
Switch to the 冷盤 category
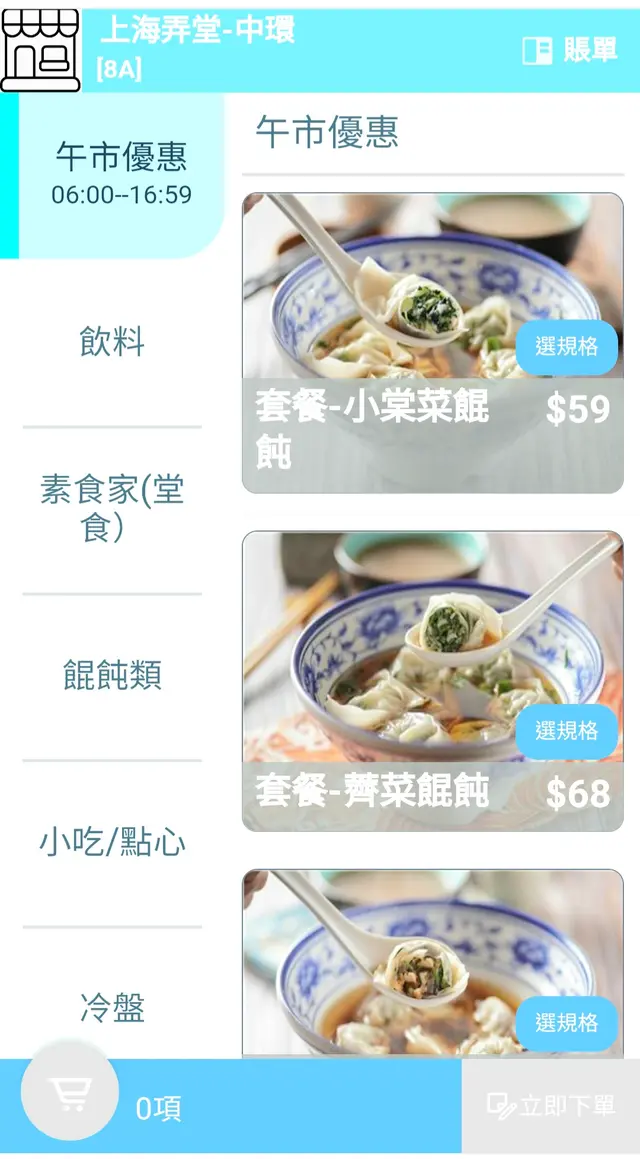(x=112, y=1007)
